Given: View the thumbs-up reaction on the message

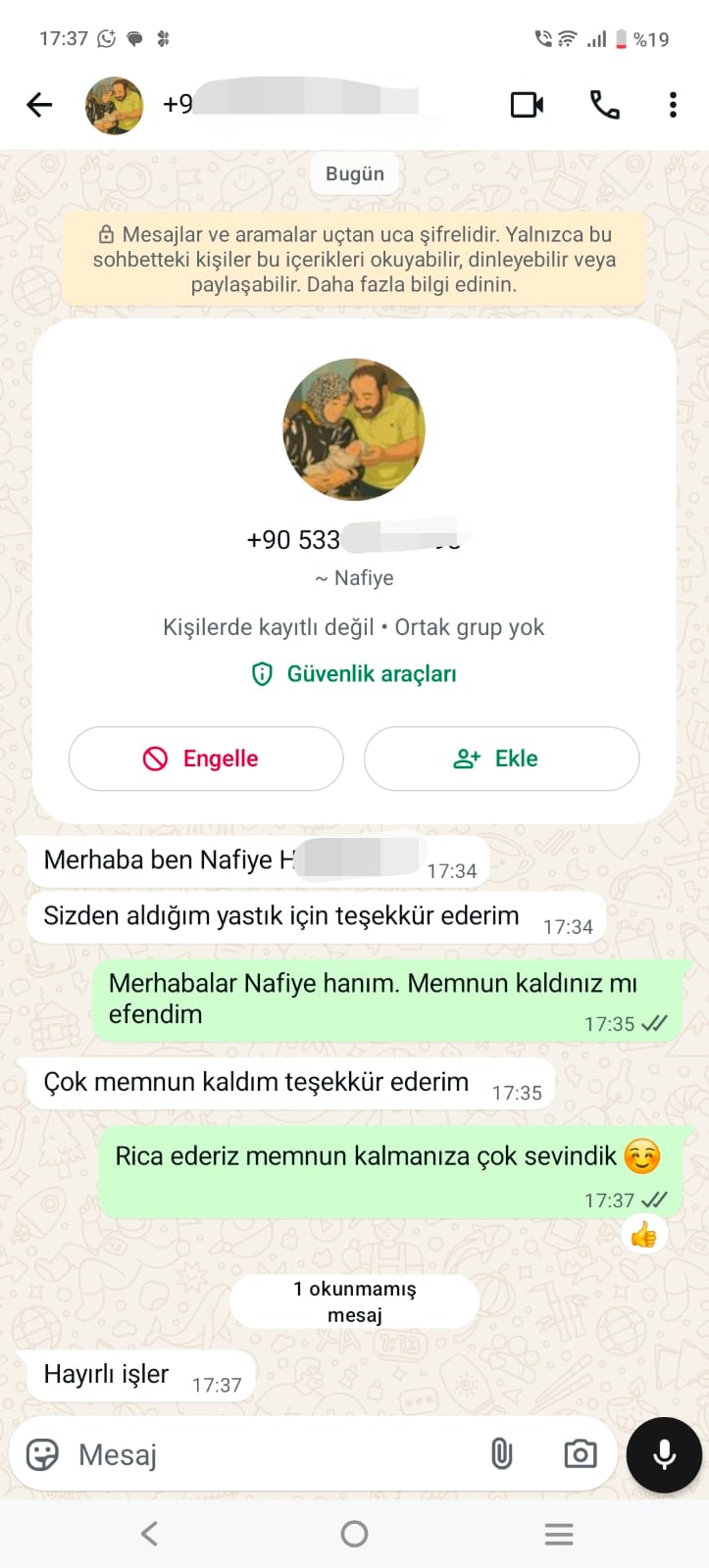Looking at the screenshot, I should click(x=643, y=1235).
